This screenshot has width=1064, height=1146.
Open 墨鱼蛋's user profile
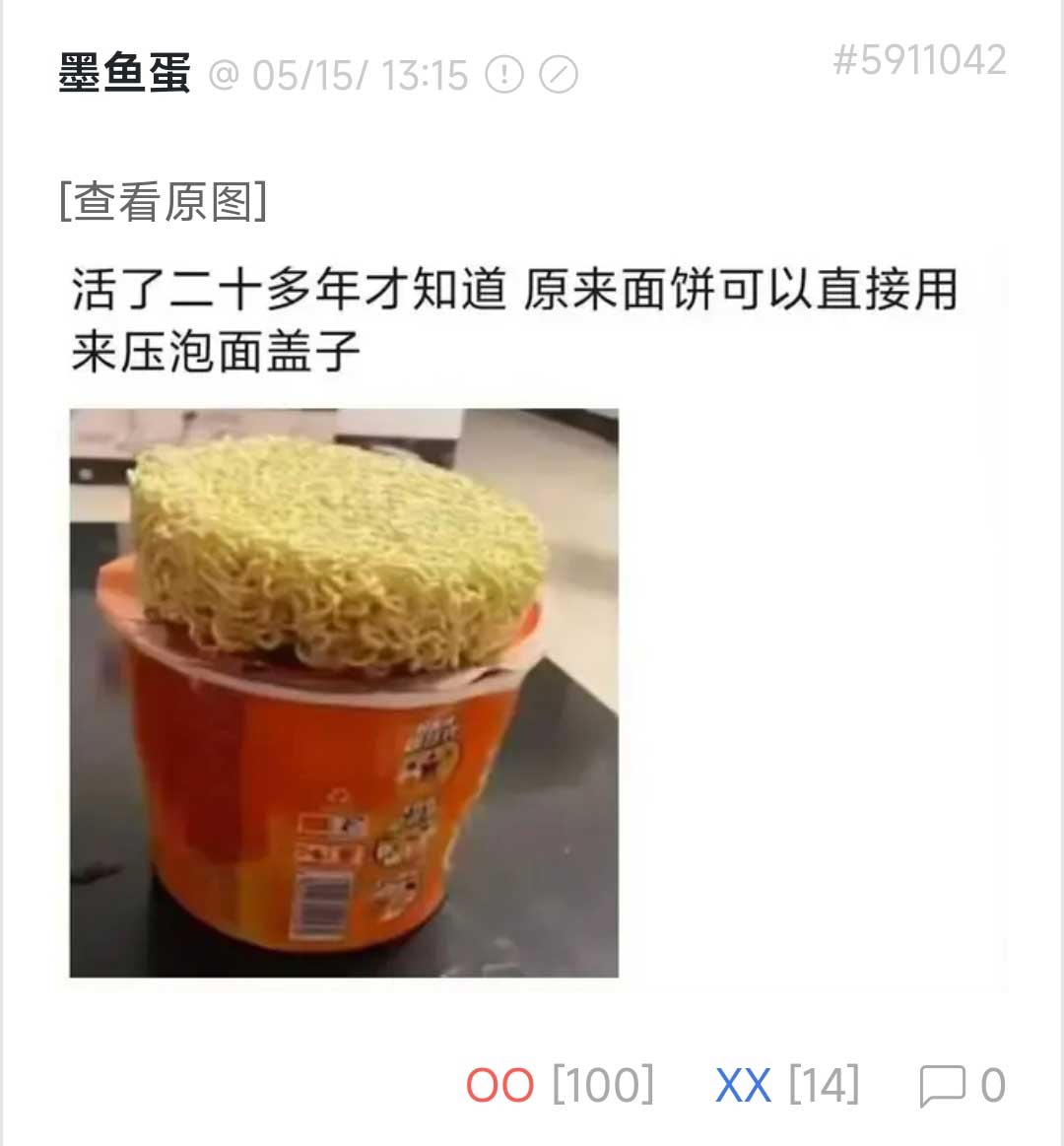point(124,74)
